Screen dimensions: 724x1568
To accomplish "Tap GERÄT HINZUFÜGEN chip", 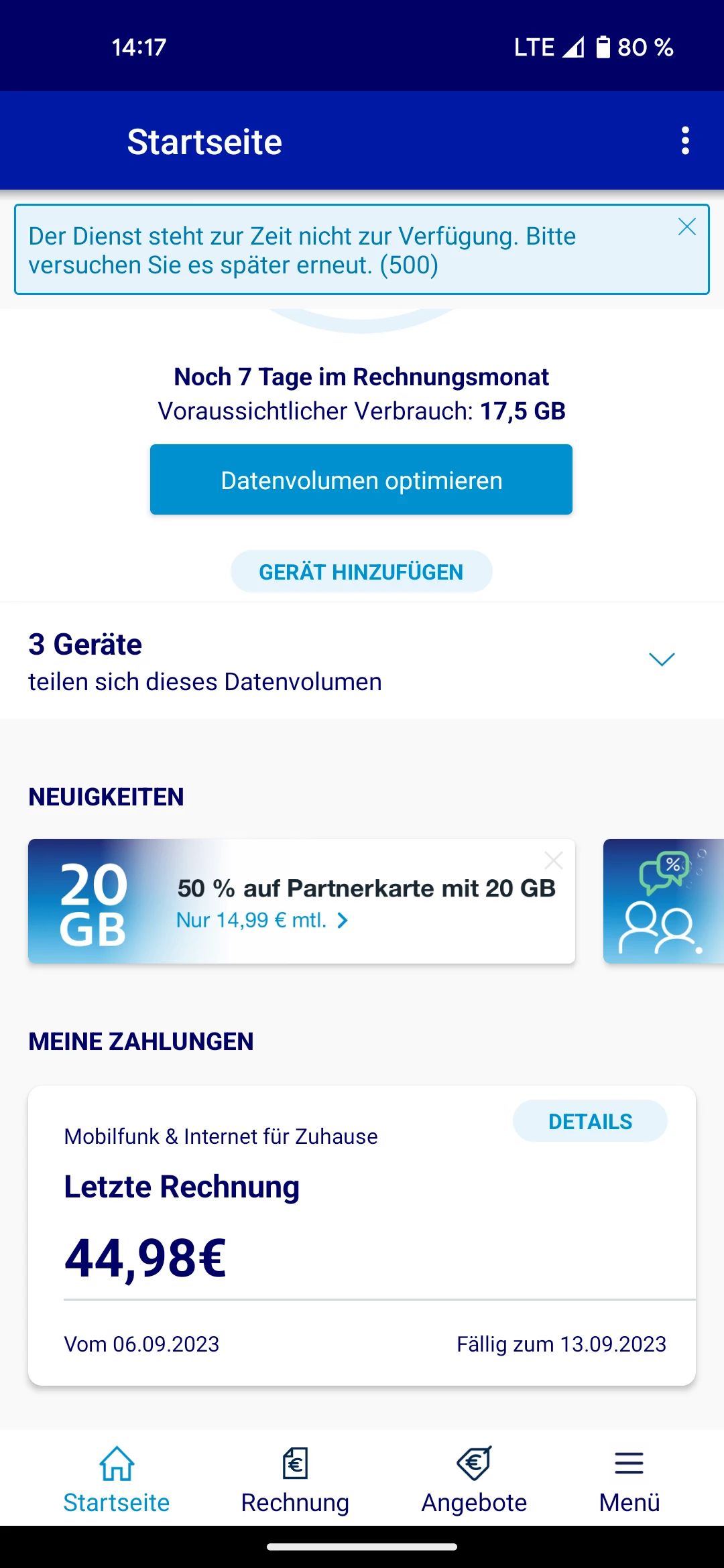I will [x=361, y=572].
